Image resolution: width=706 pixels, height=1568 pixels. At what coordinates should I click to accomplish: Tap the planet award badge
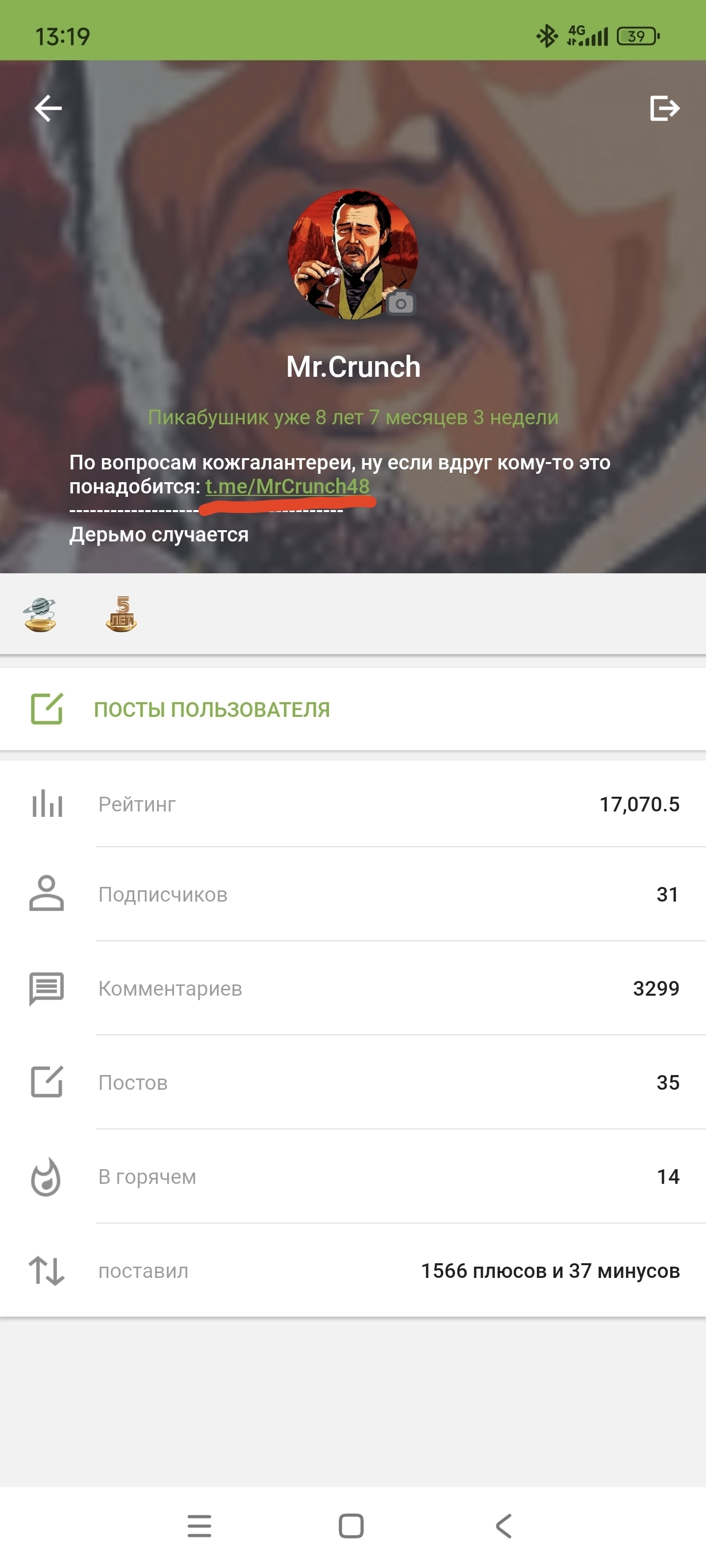point(40,614)
